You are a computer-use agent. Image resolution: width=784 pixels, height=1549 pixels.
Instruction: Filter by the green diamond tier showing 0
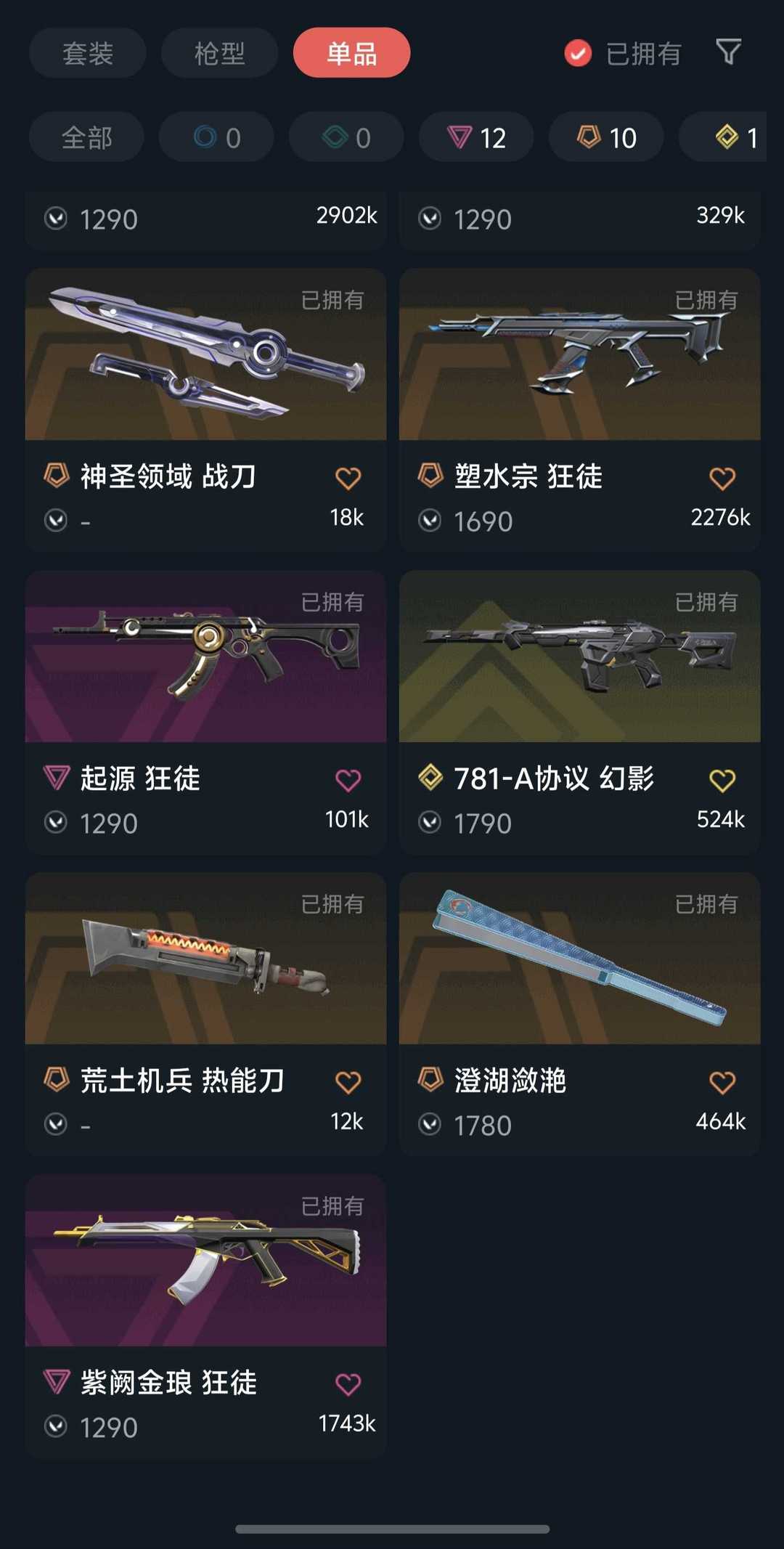(346, 137)
